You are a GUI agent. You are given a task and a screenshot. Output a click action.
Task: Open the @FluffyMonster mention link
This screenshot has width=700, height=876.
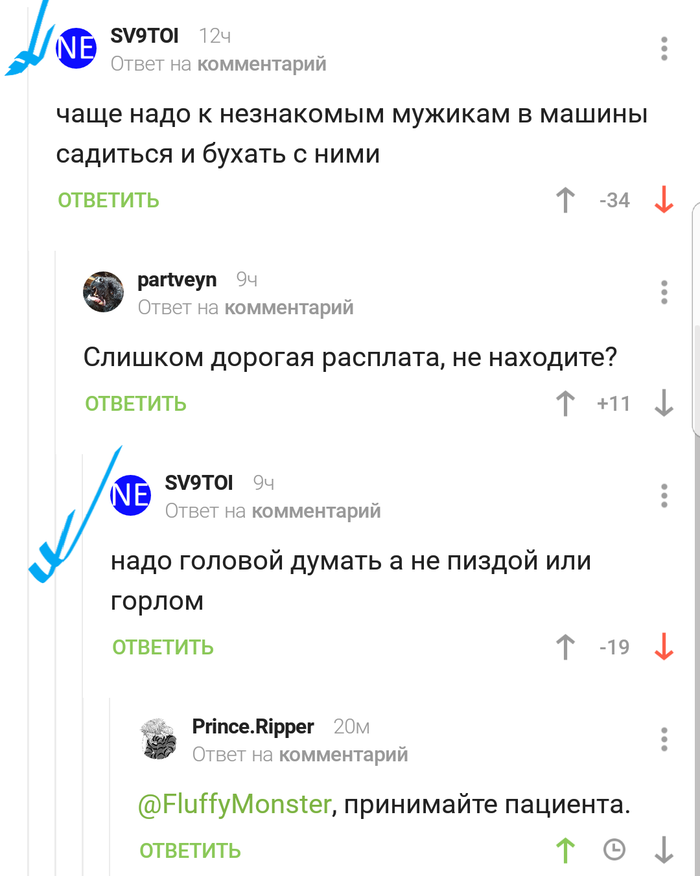coord(233,803)
